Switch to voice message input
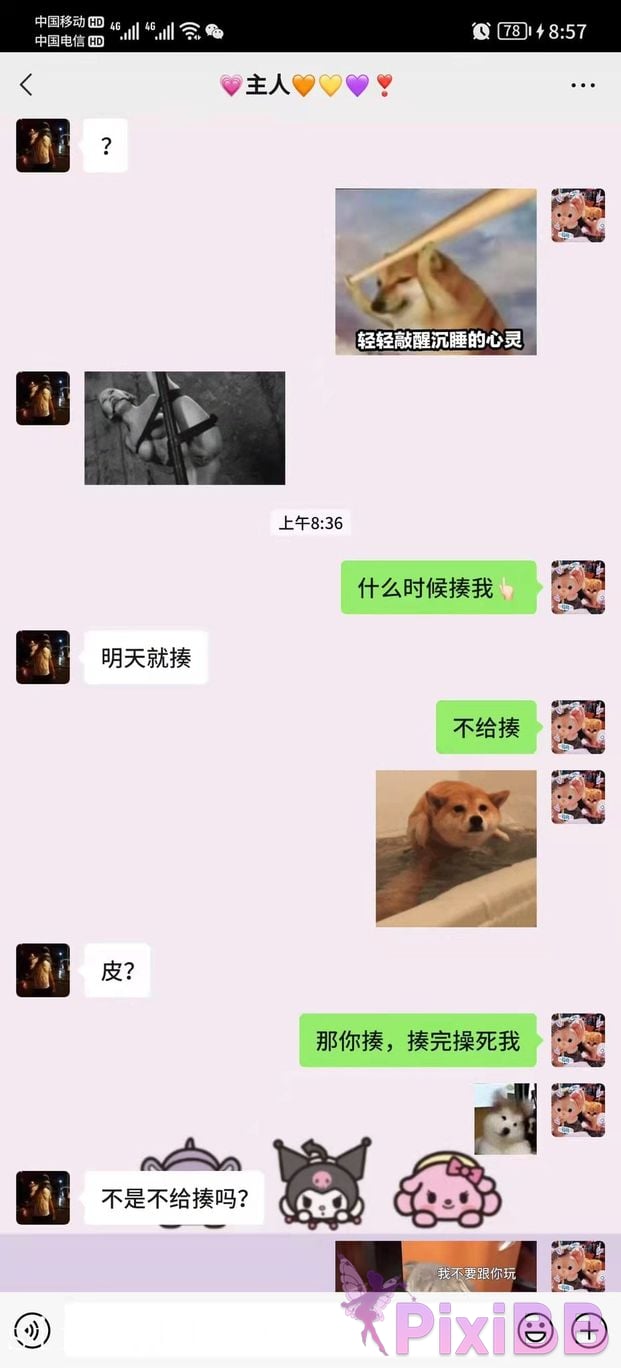The image size is (621, 1368). (x=33, y=1330)
